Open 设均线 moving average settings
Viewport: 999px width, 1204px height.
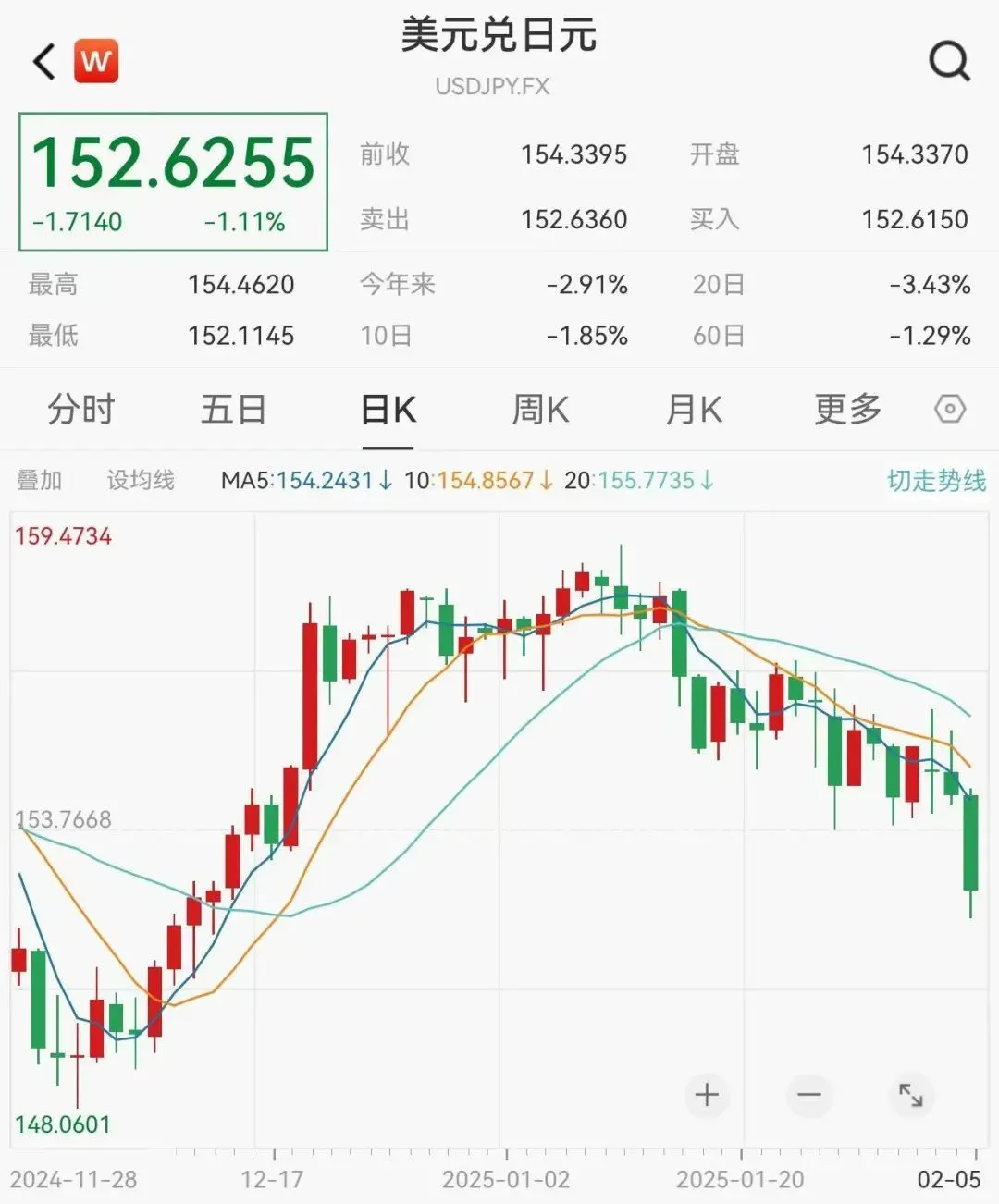(x=141, y=480)
